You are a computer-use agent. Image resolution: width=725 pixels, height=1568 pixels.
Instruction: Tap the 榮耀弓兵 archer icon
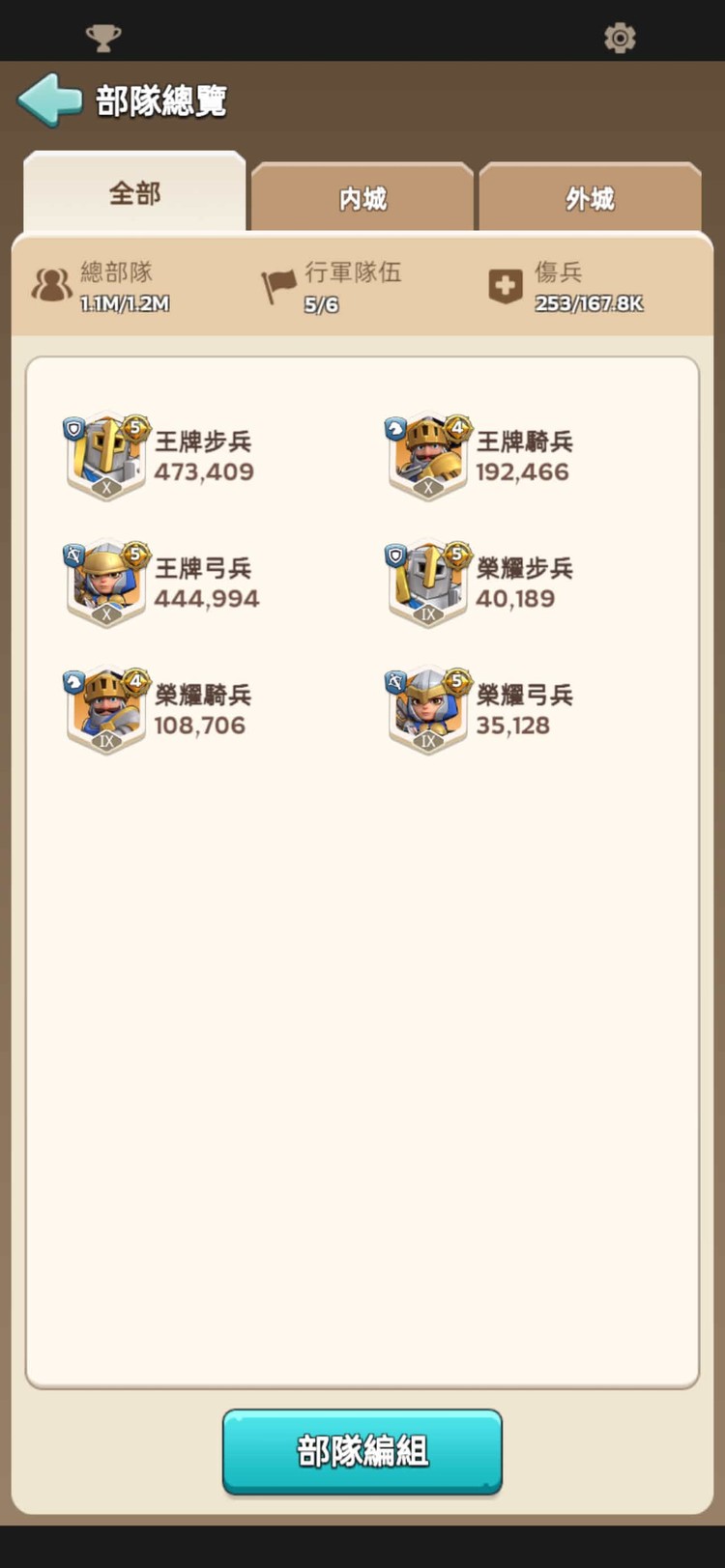[x=428, y=708]
